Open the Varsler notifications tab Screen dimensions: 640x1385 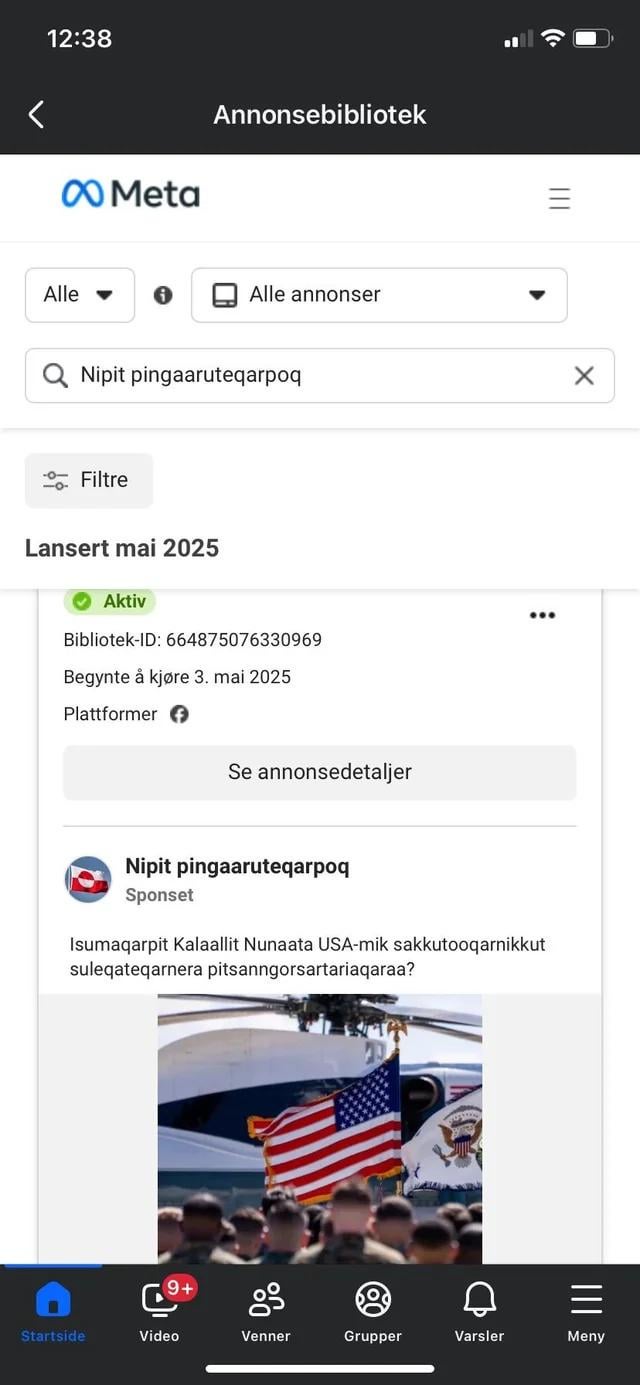pyautogui.click(x=479, y=1312)
